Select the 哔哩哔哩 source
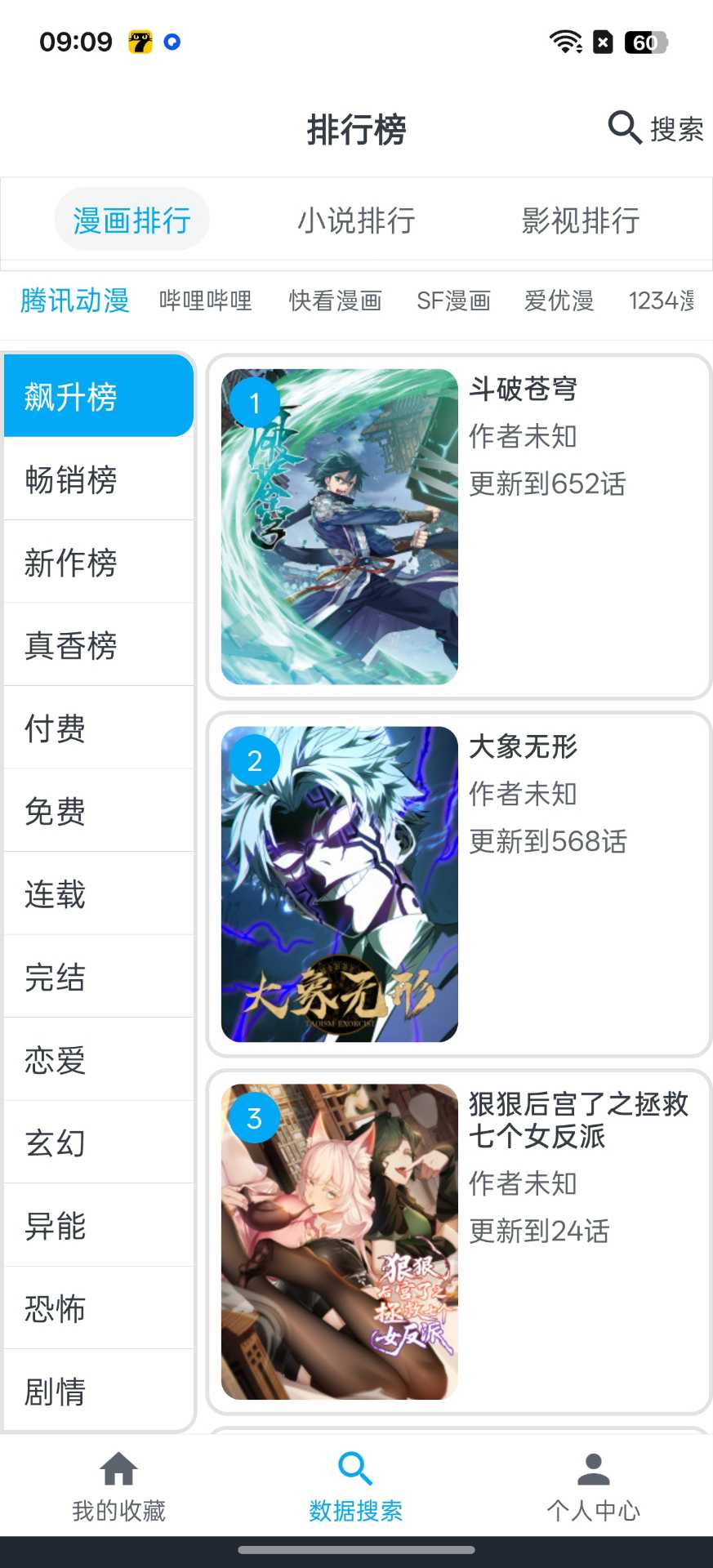Image resolution: width=713 pixels, height=1568 pixels. tap(206, 301)
